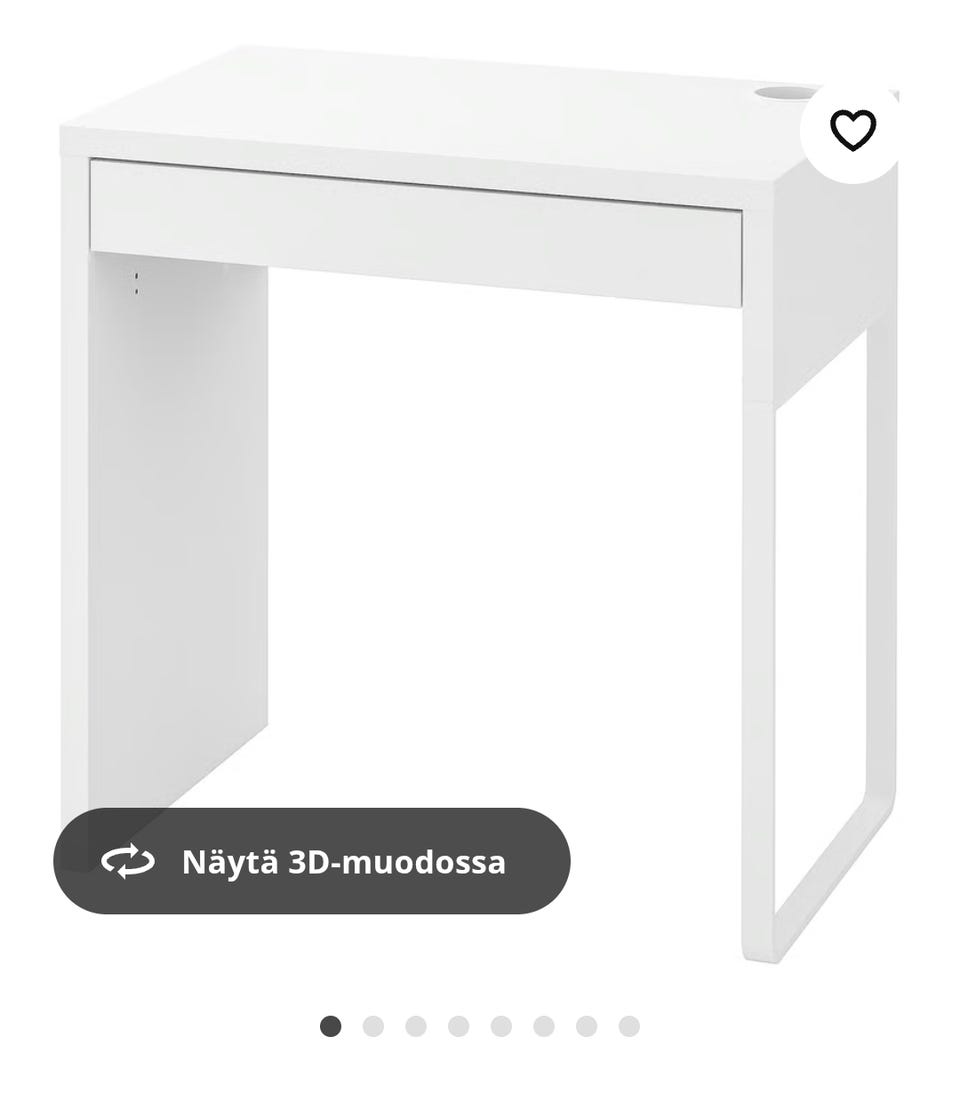The height and width of the screenshot is (1101, 960).
Task: Select the fifth carousel dot
Action: click(x=500, y=1024)
